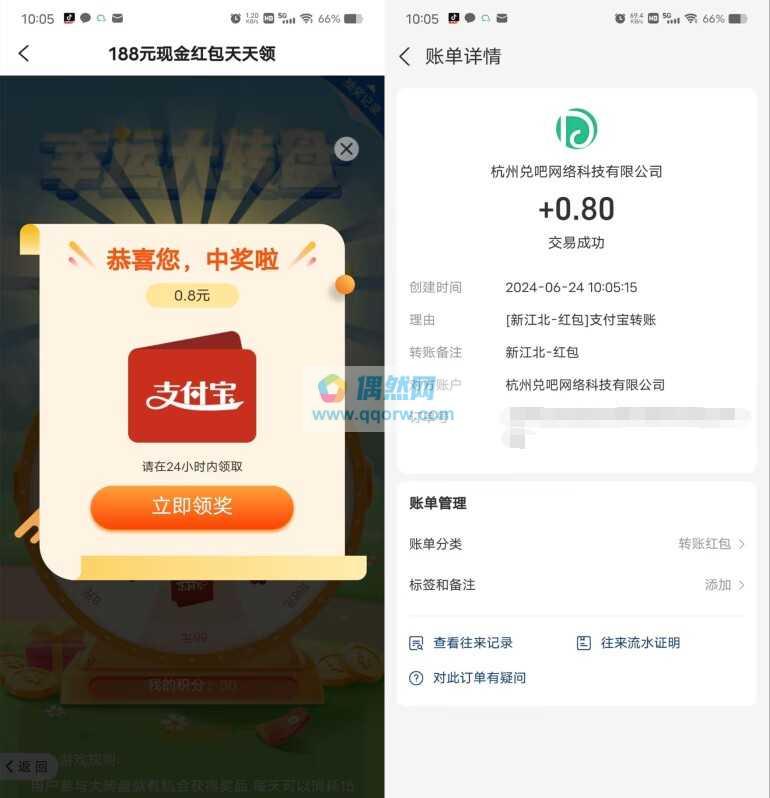Tap the 立即领奖 button
This screenshot has width=770, height=798.
[x=192, y=507]
